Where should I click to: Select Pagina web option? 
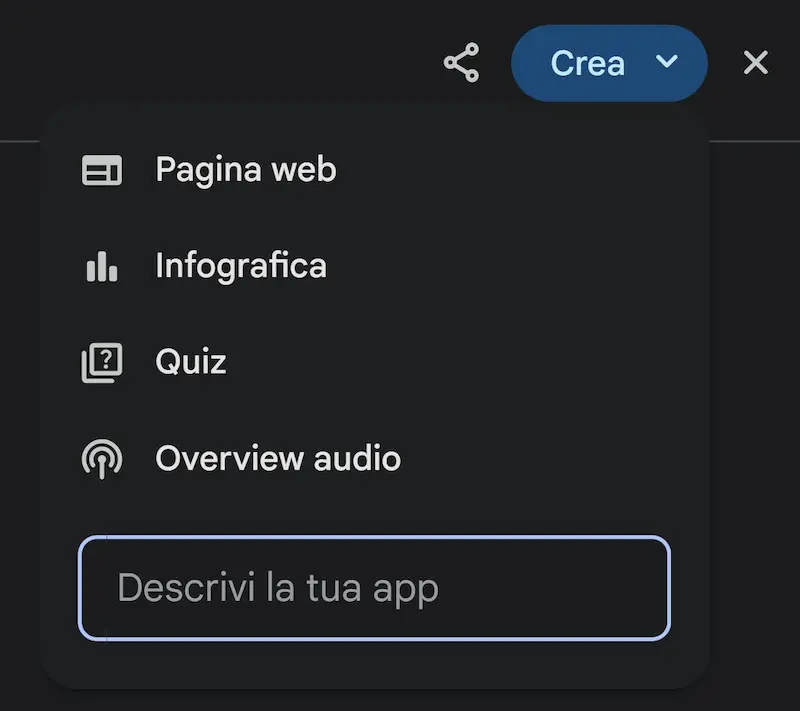click(x=375, y=170)
